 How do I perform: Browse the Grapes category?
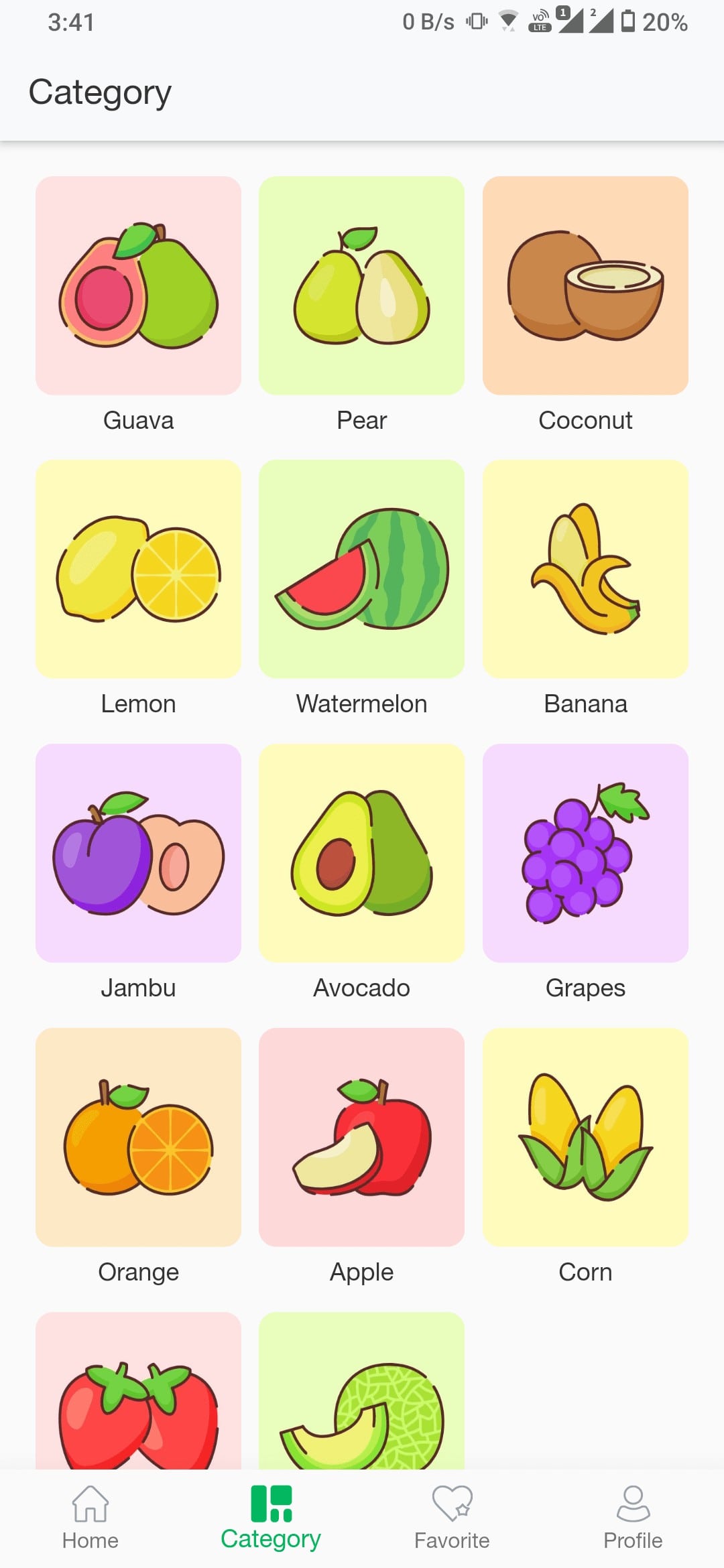coord(585,853)
